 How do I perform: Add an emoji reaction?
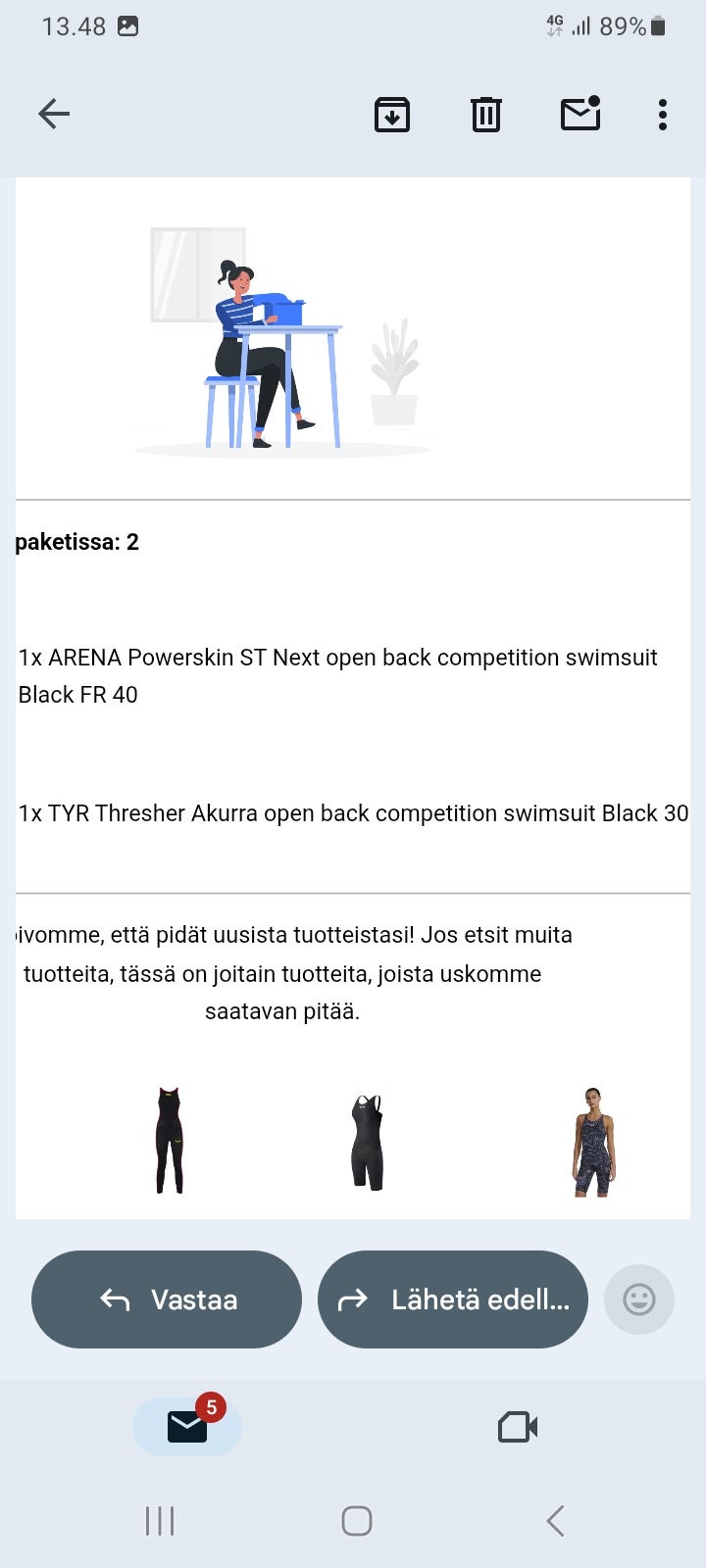point(639,1299)
